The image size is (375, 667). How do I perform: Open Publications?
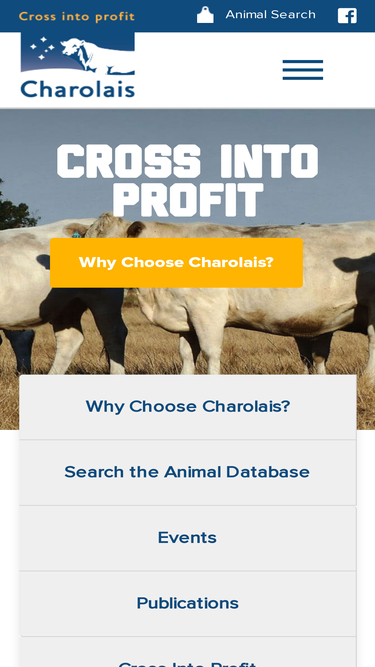pyautogui.click(x=188, y=604)
